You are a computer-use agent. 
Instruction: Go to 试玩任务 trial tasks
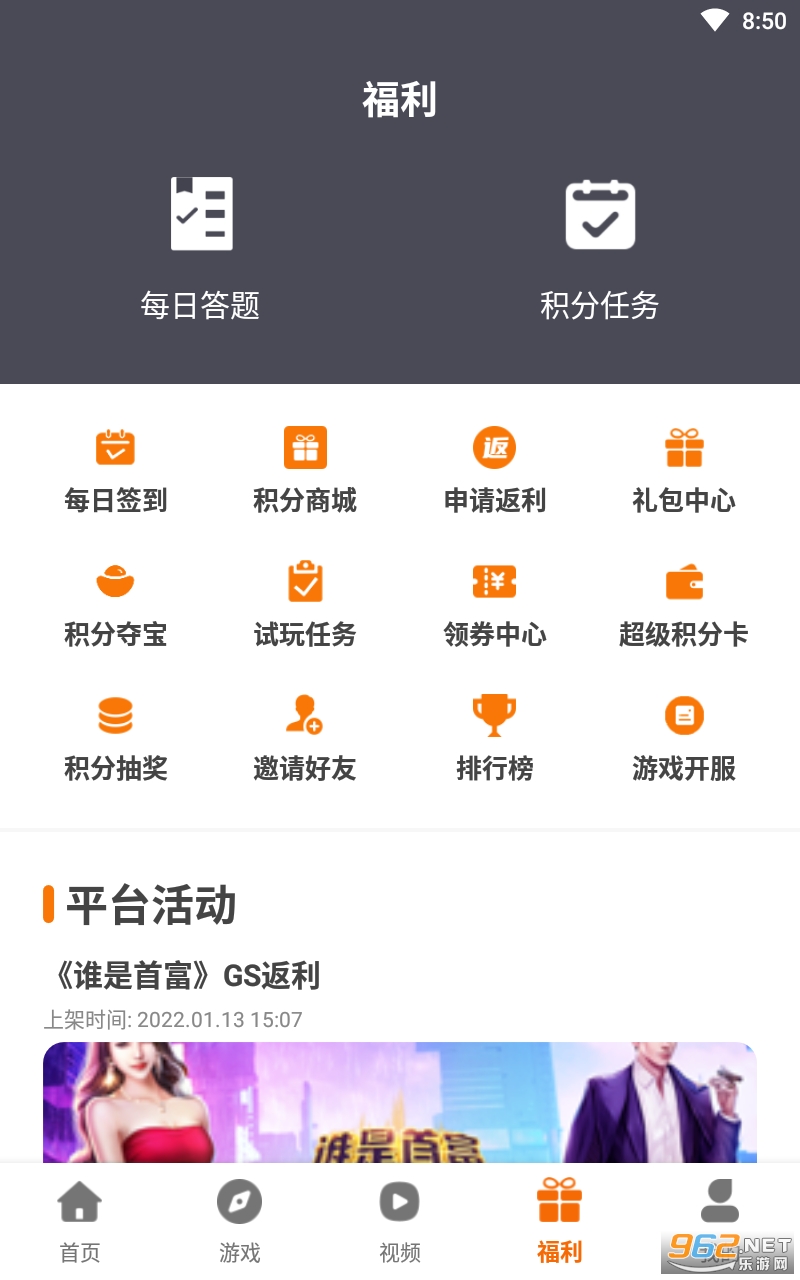click(305, 604)
